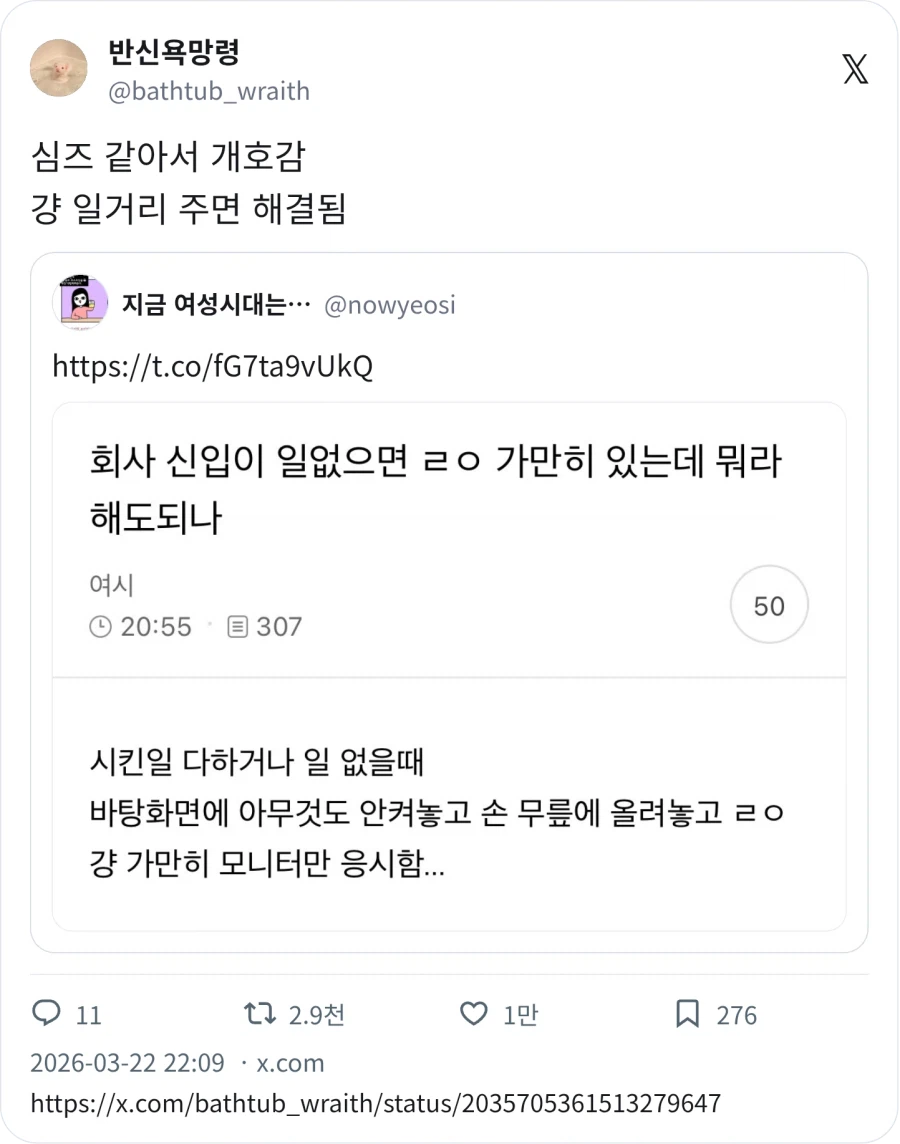900x1144 pixels.
Task: Open the reply icon on the tweet
Action: (x=47, y=1015)
